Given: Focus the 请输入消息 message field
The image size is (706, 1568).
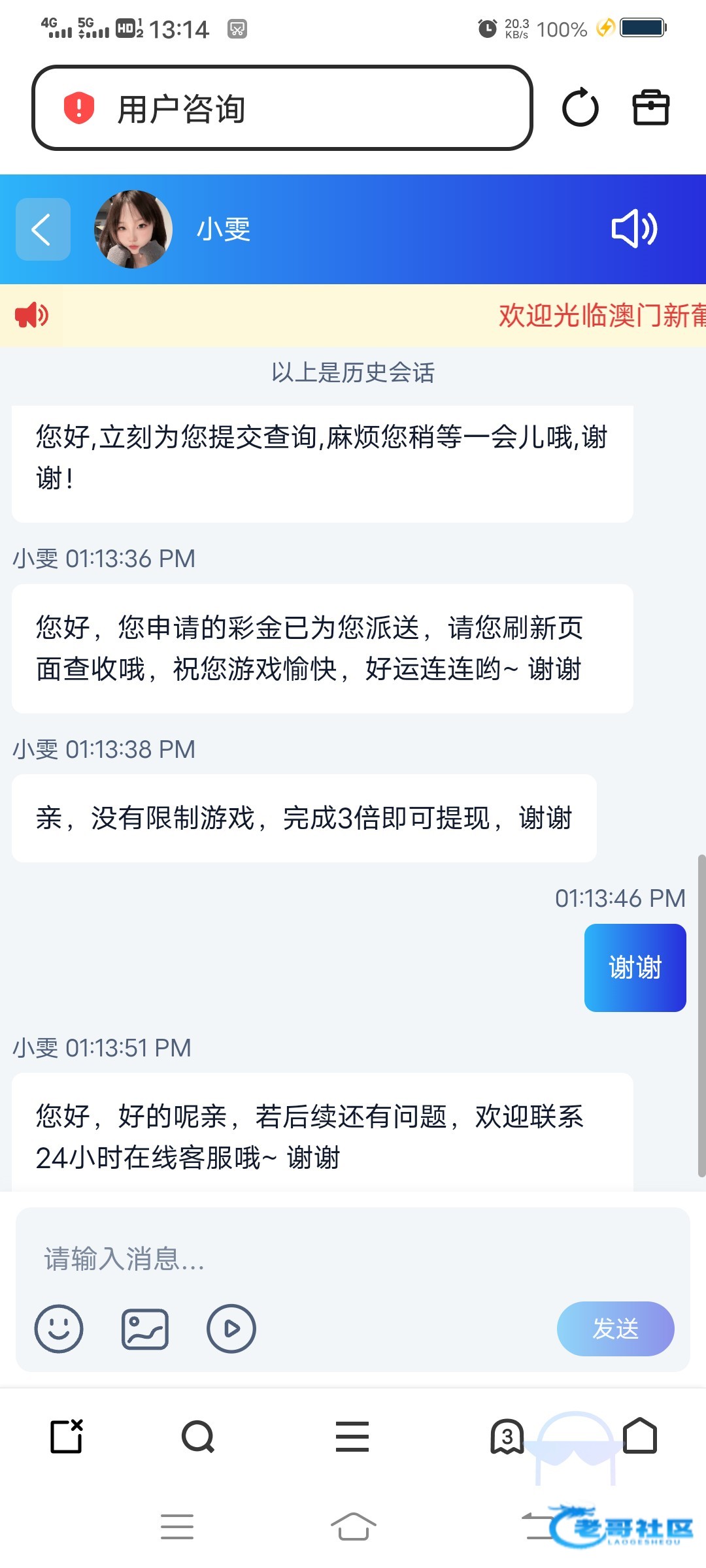Looking at the screenshot, I should pyautogui.click(x=353, y=1258).
